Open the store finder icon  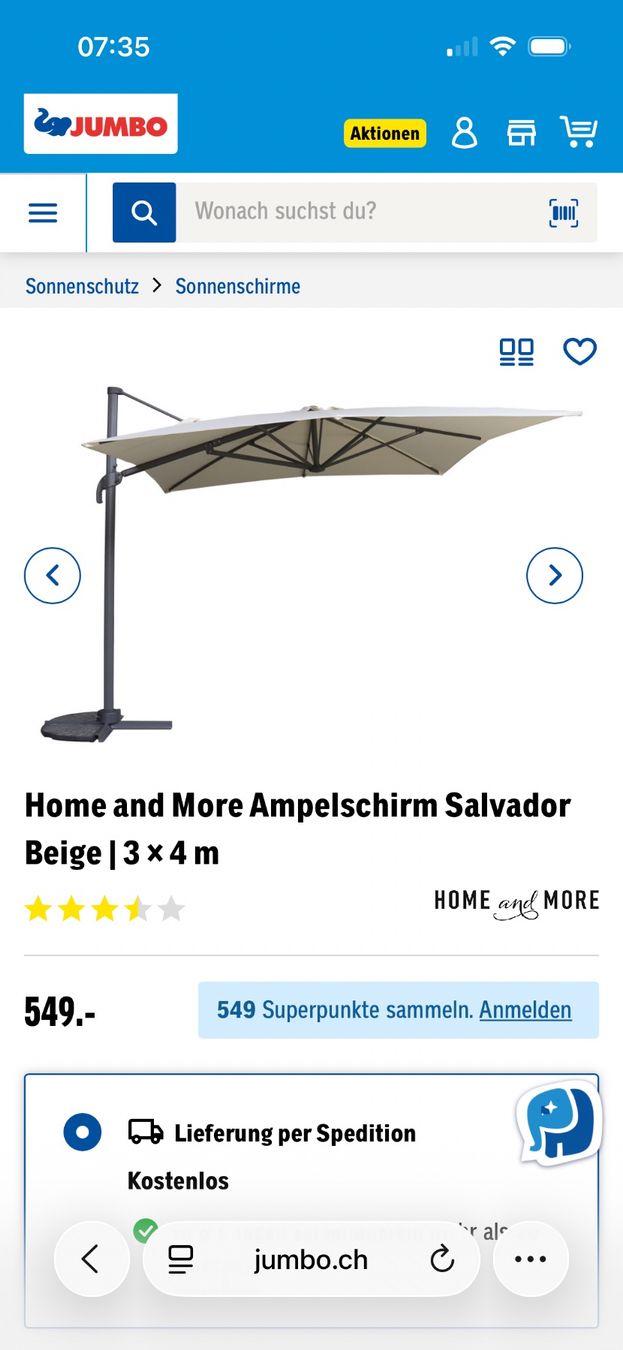coord(521,132)
